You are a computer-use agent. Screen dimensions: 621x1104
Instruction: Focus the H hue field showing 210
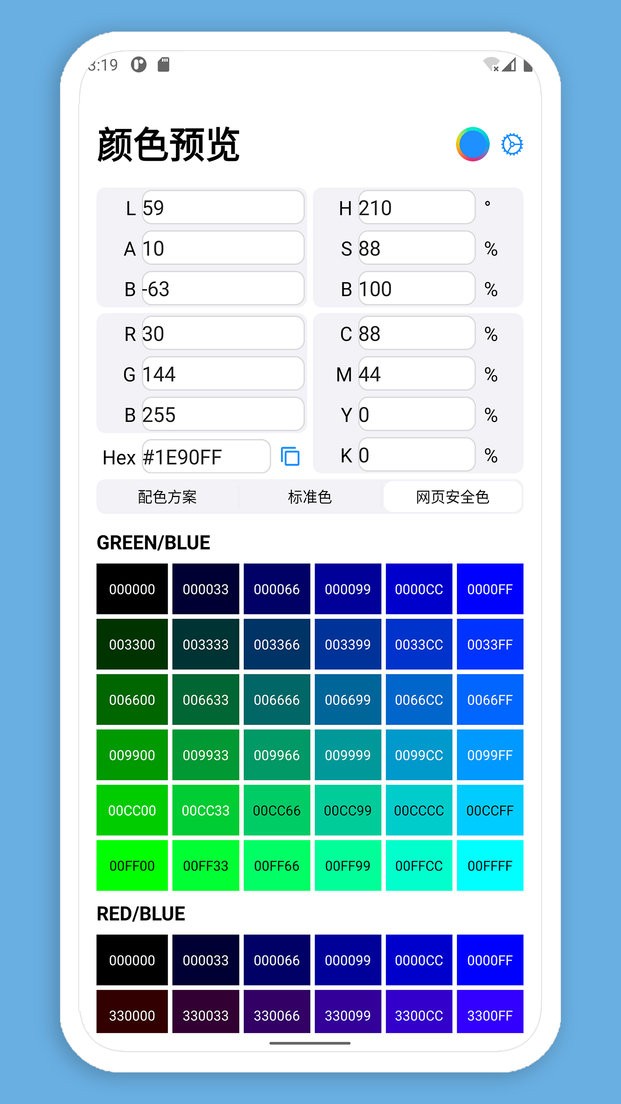416,208
